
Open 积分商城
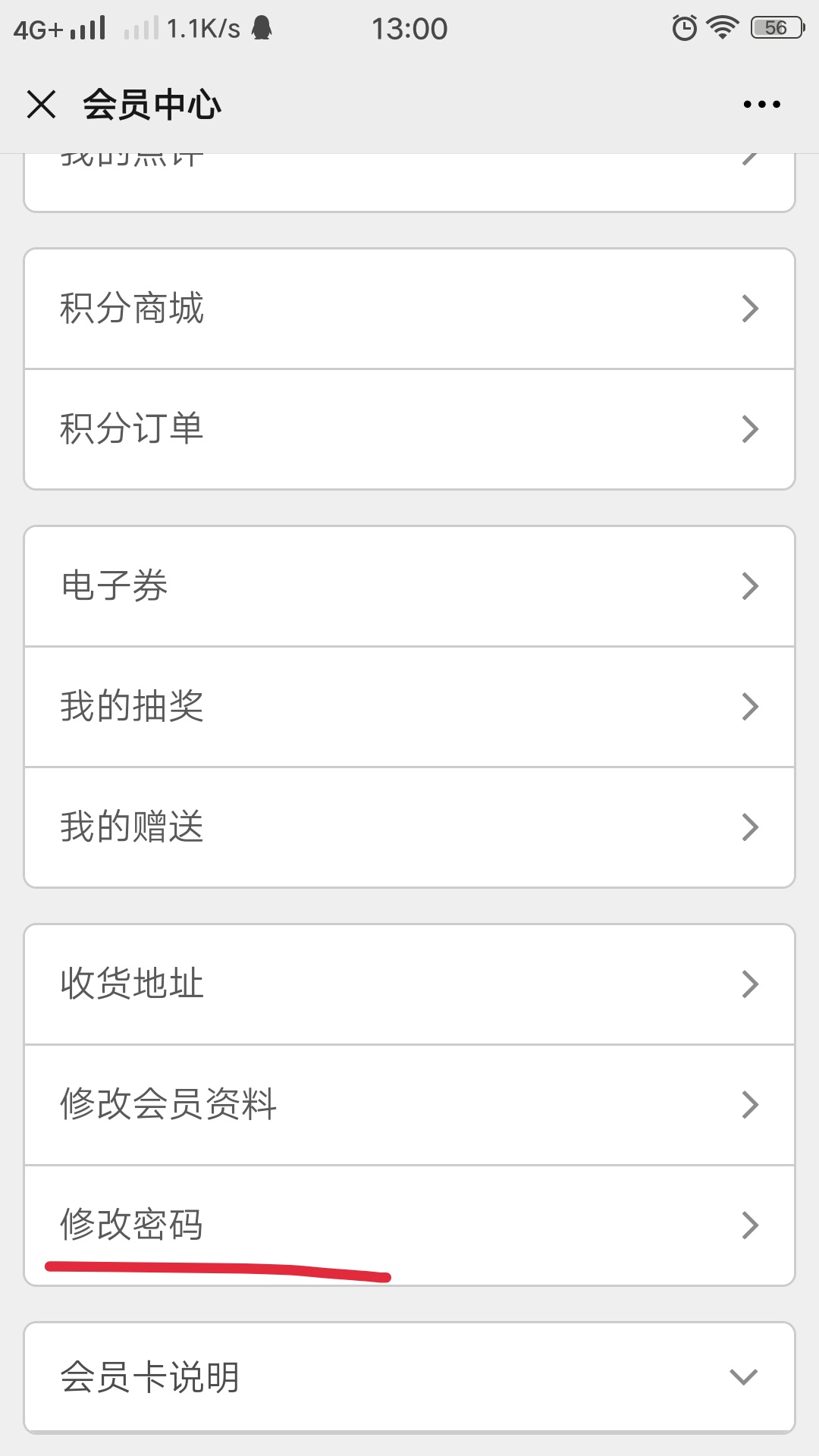[x=409, y=309]
